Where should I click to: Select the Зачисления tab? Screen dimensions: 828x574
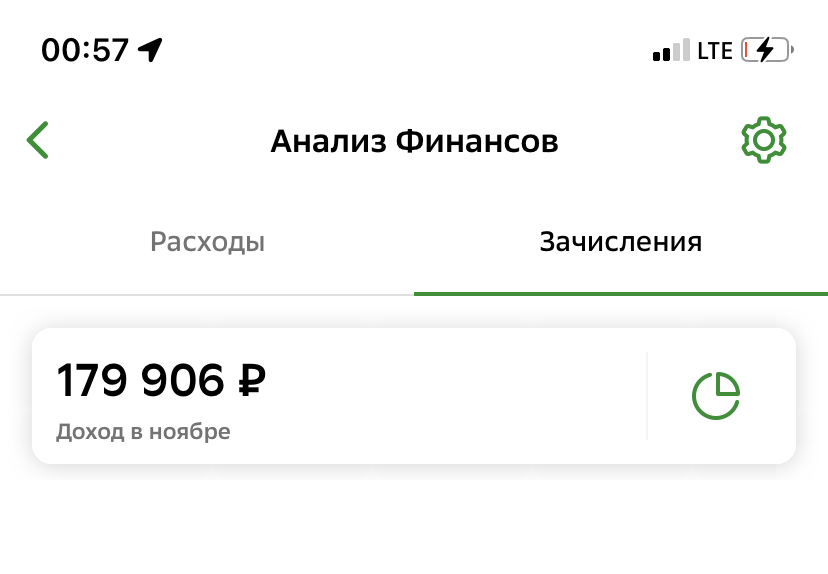pyautogui.click(x=620, y=242)
